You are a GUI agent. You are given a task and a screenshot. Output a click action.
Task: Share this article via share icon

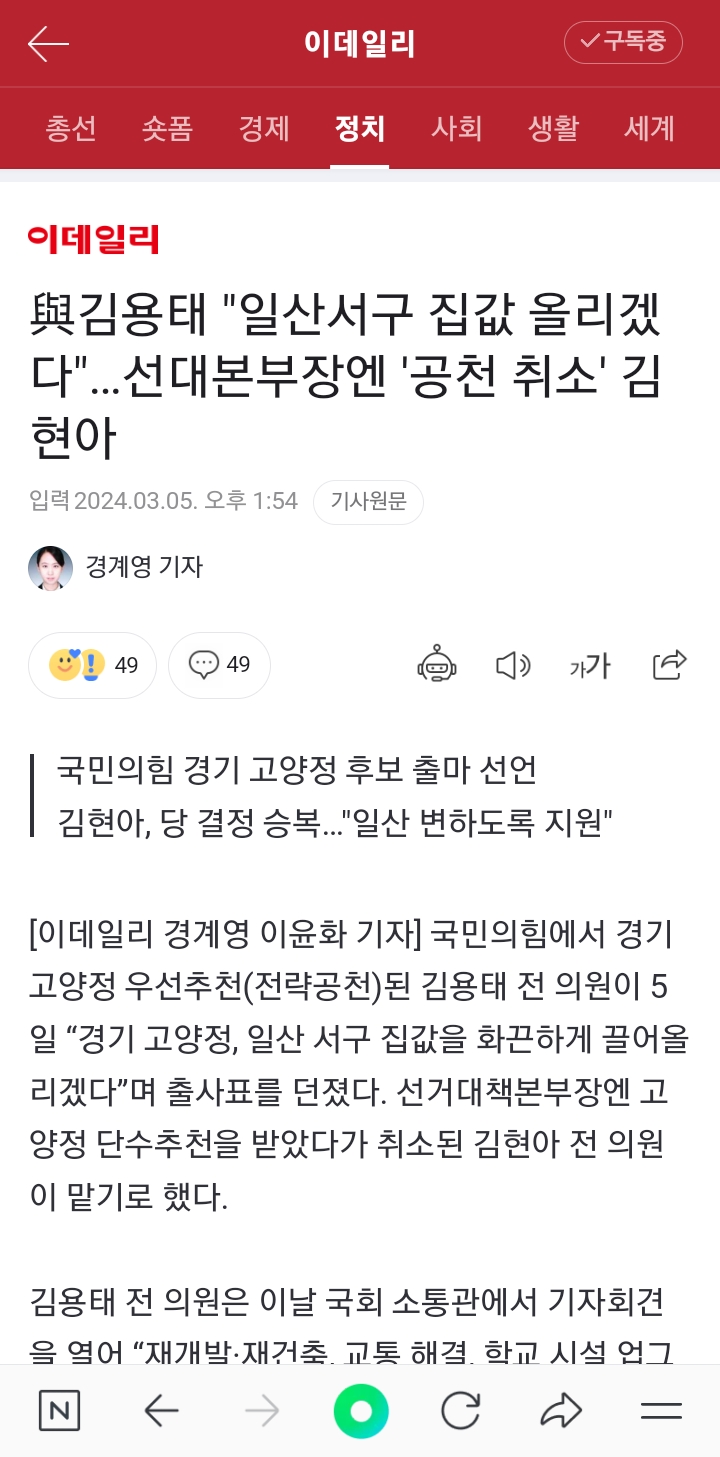669,665
